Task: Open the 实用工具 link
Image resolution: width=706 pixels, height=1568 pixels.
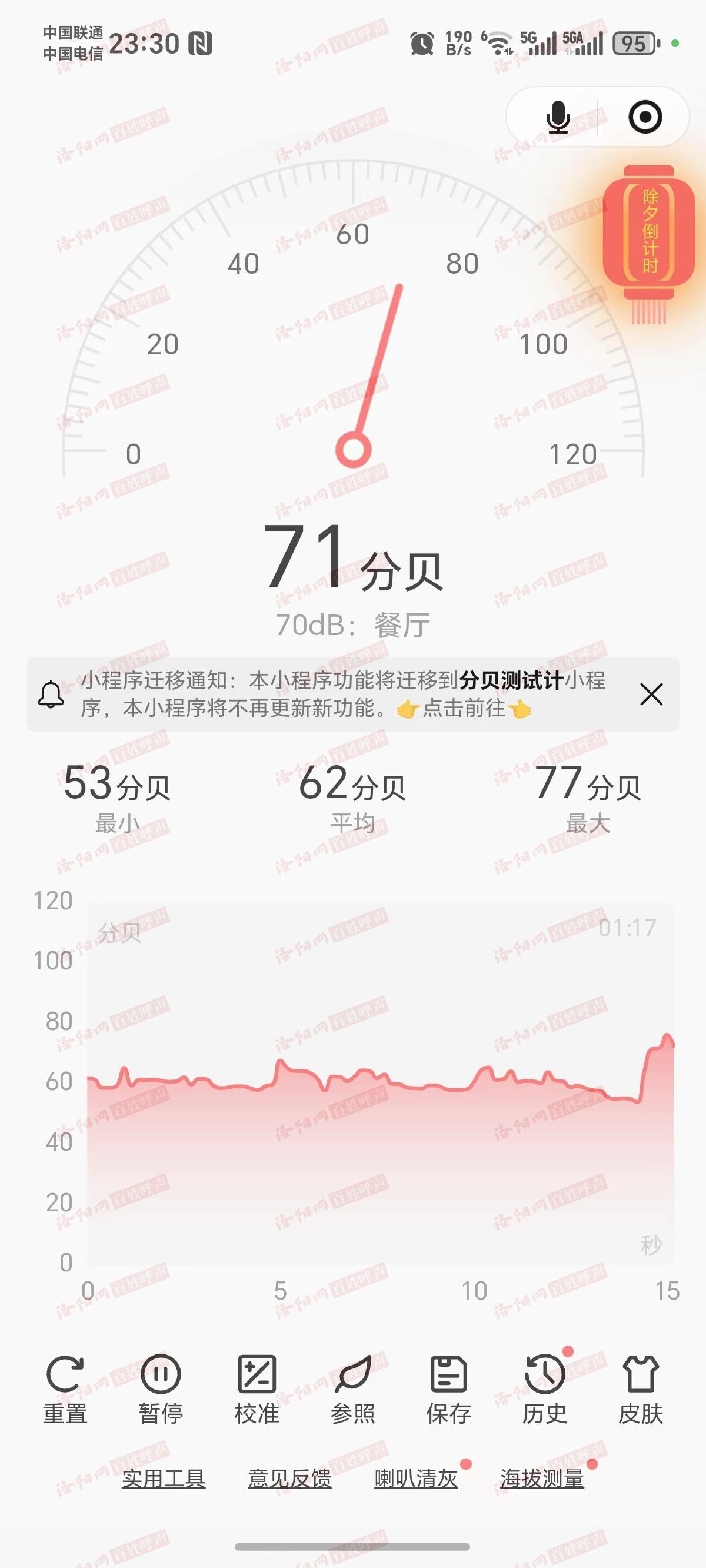Action: [163, 1478]
